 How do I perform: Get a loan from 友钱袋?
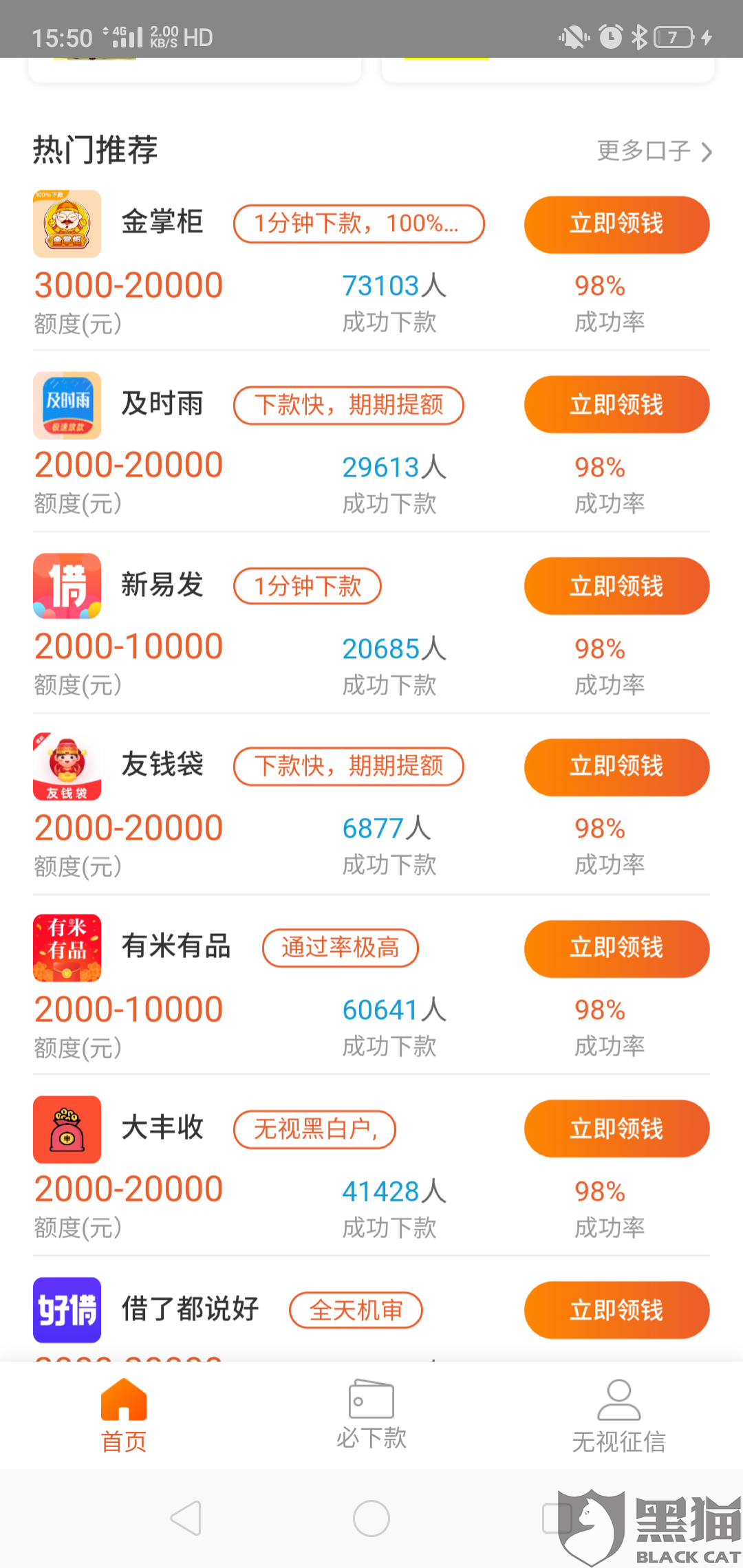pyautogui.click(x=616, y=767)
